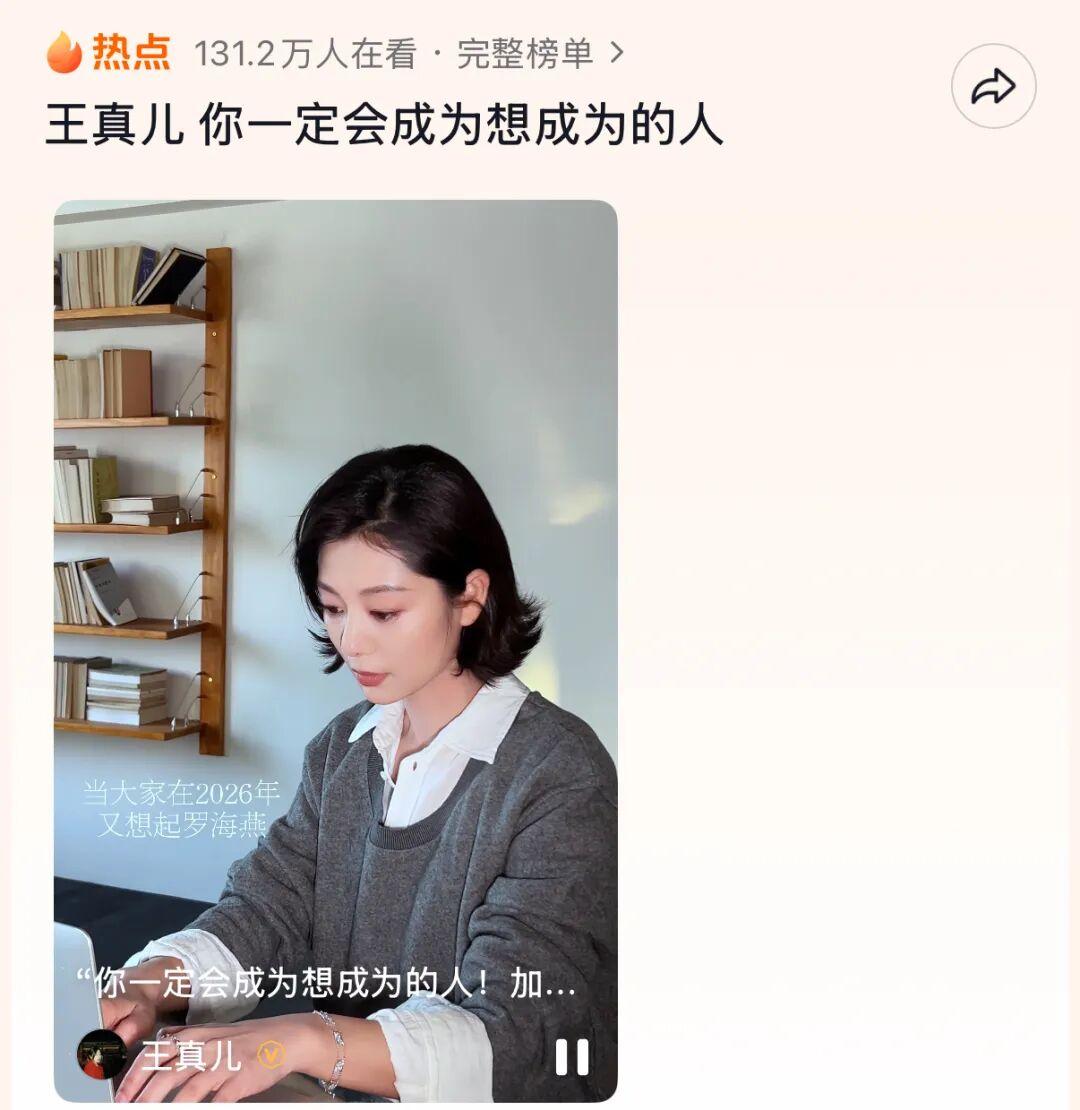Pause the playing video

[x=572, y=1056]
